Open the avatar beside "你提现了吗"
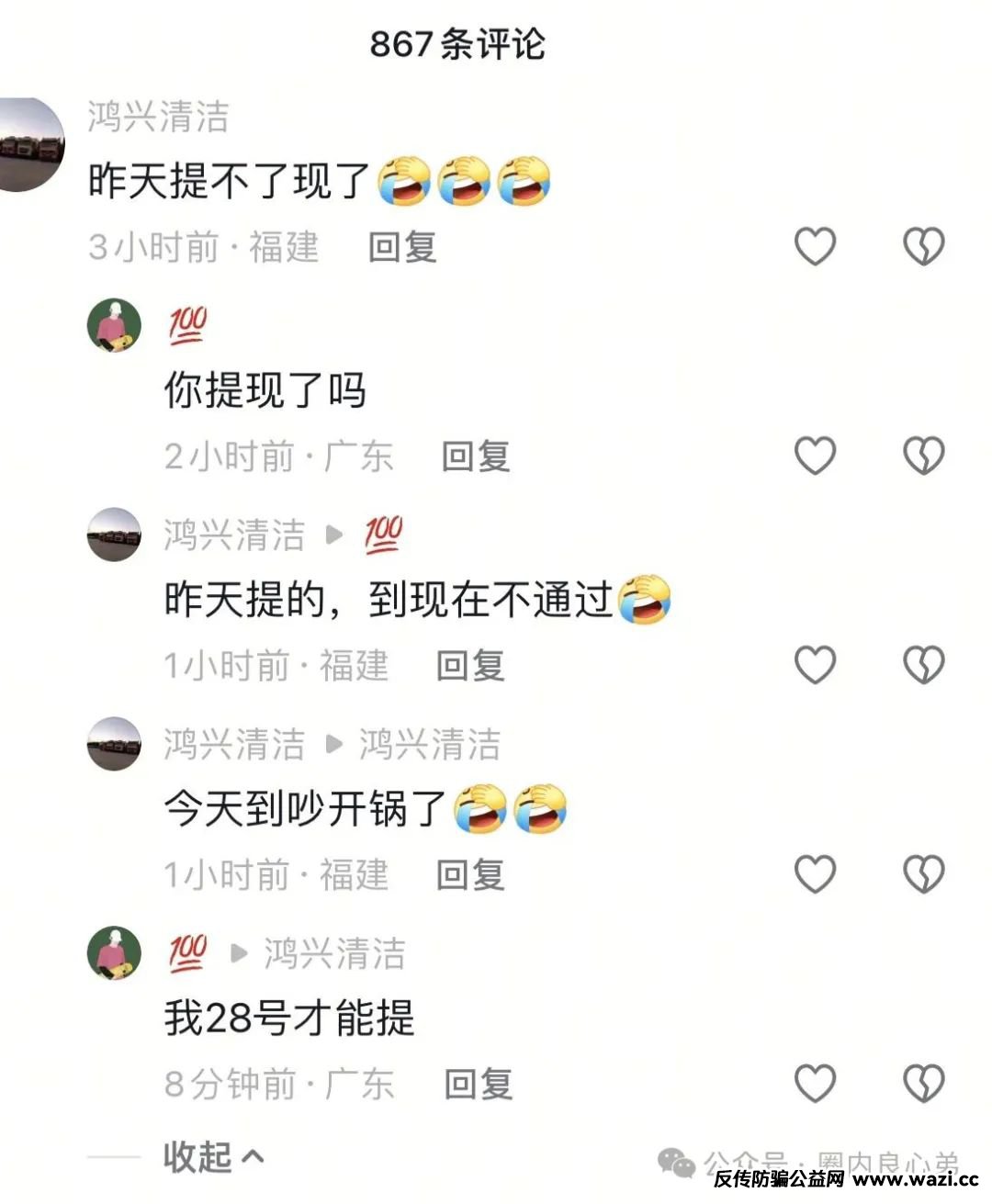 (114, 325)
